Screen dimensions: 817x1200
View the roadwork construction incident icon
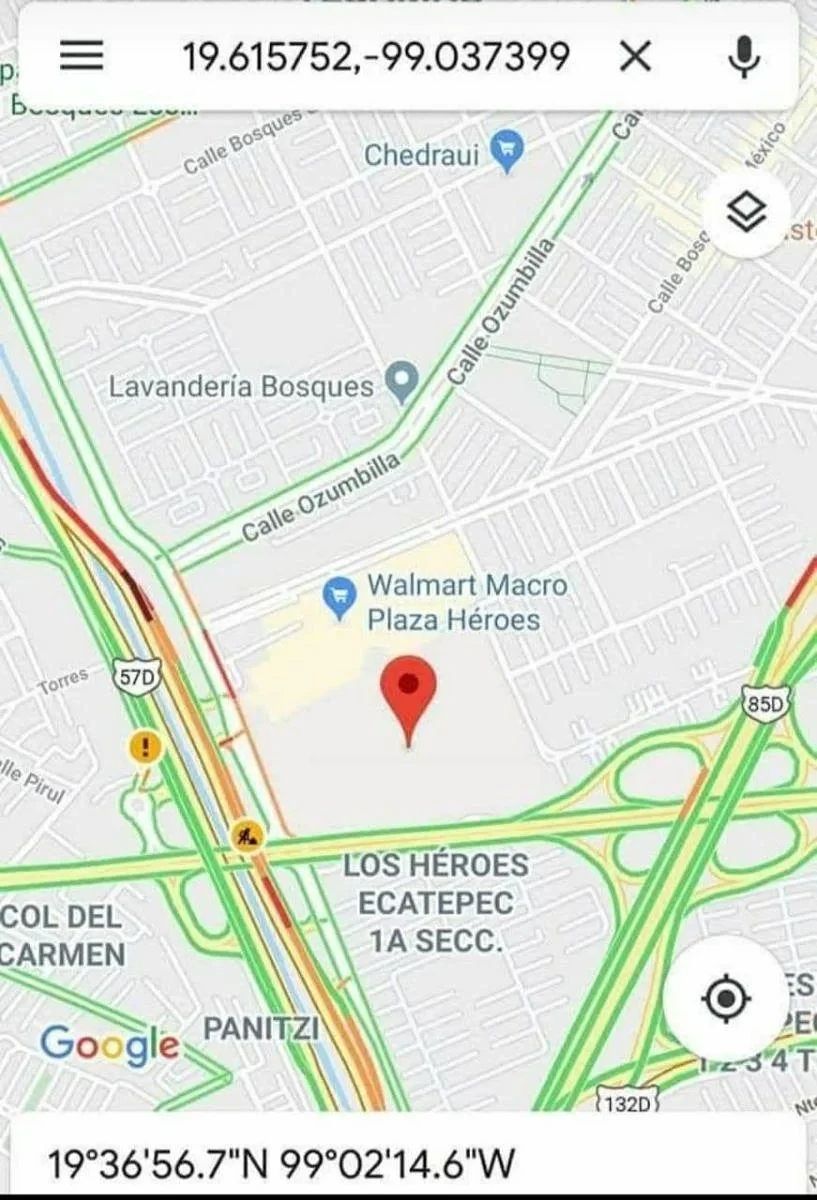click(246, 835)
